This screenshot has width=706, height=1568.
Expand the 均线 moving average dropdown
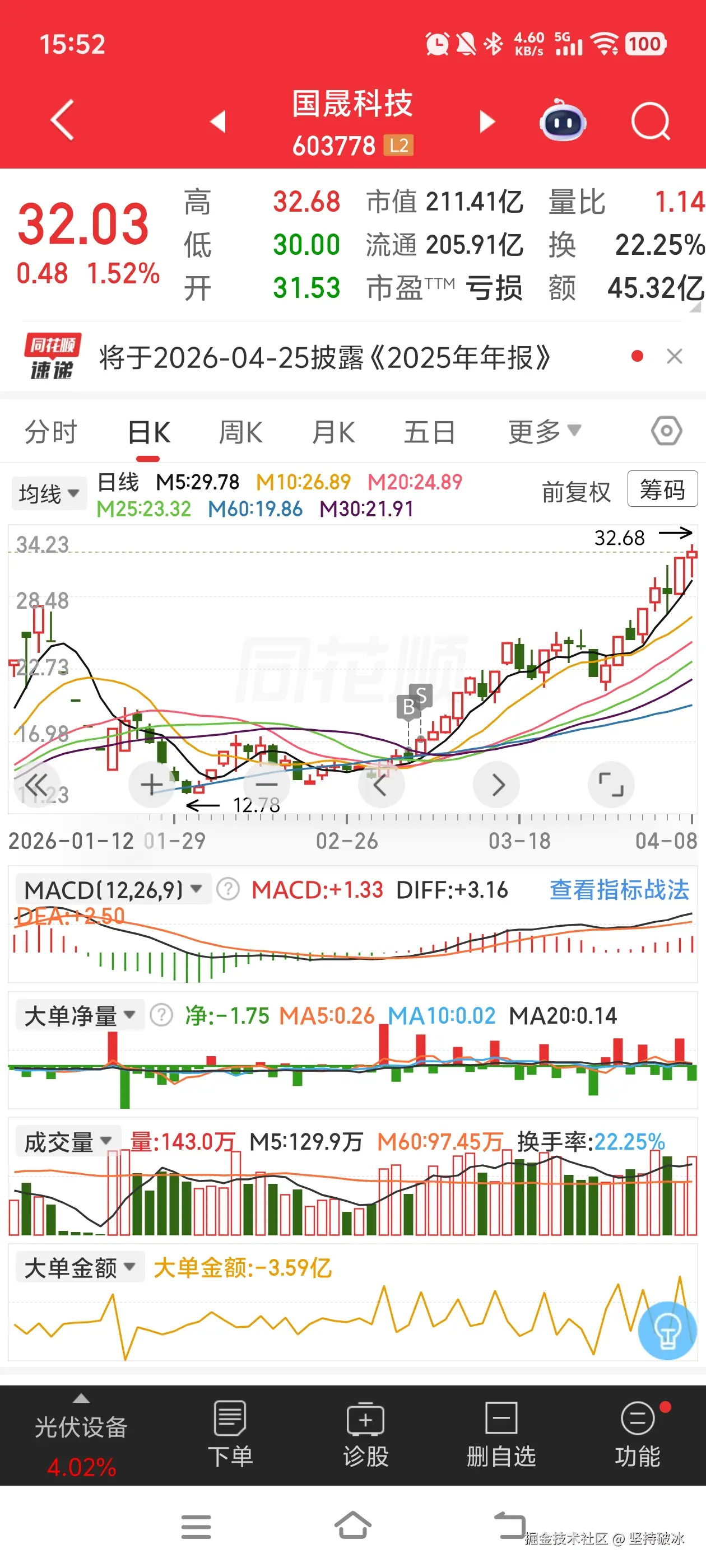point(49,493)
